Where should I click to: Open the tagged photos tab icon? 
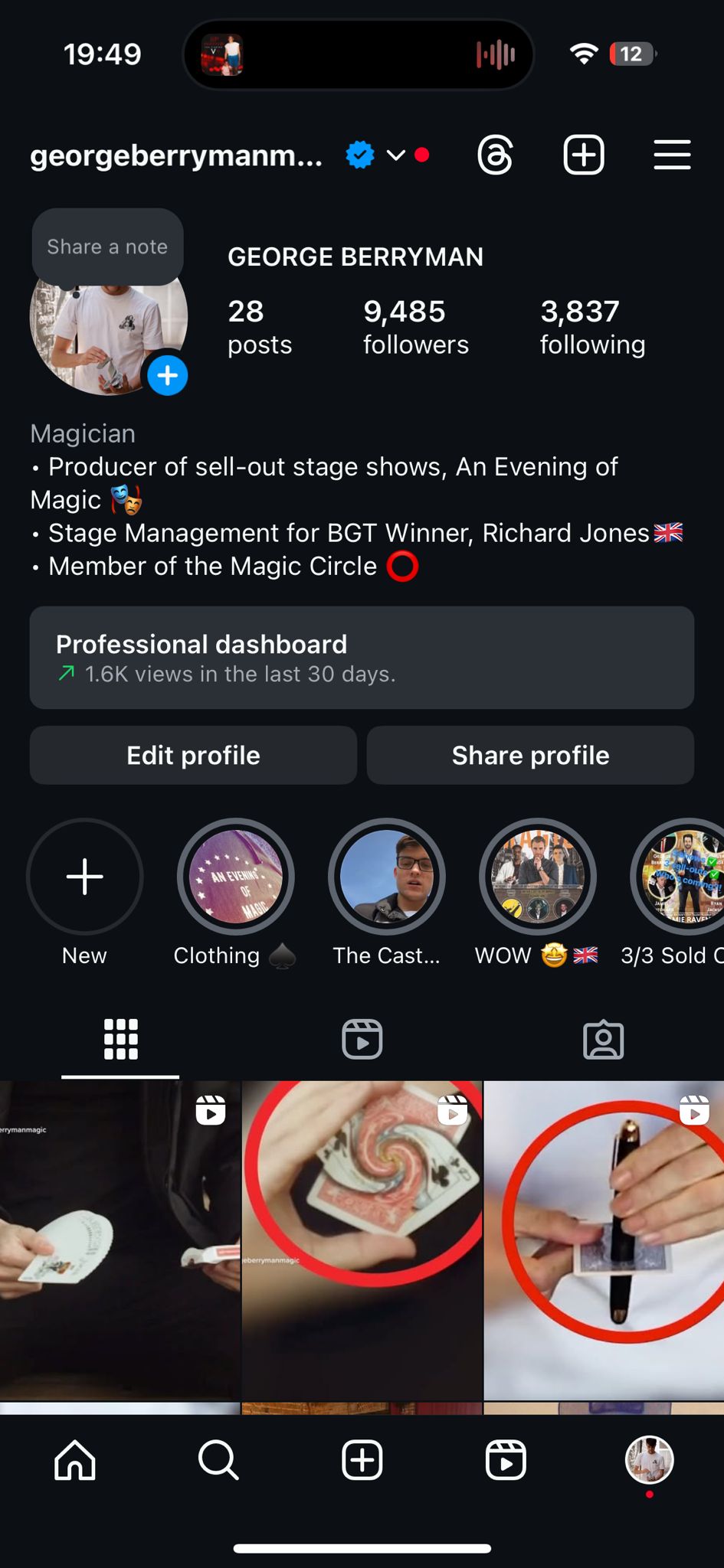[603, 1039]
